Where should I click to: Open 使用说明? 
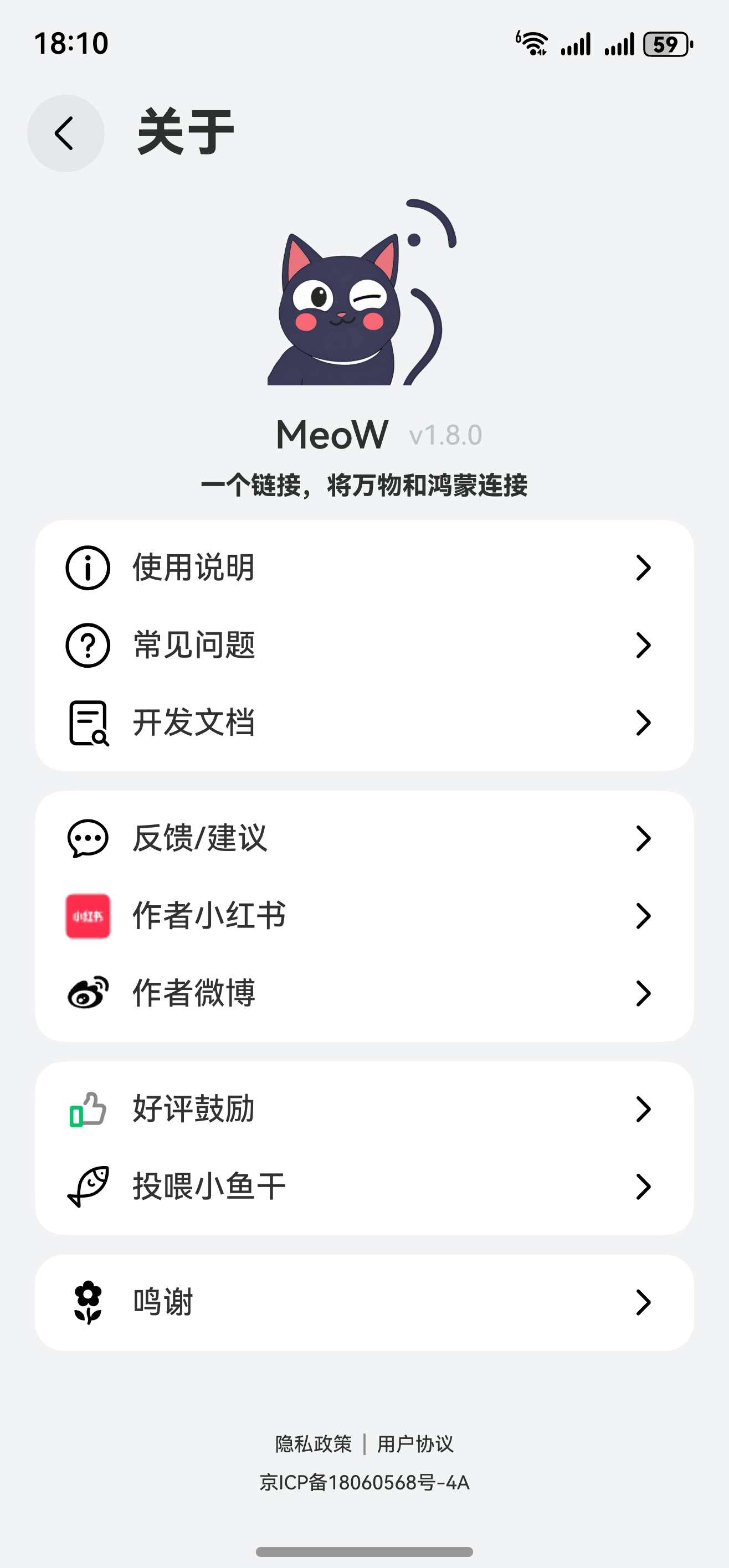coord(364,568)
